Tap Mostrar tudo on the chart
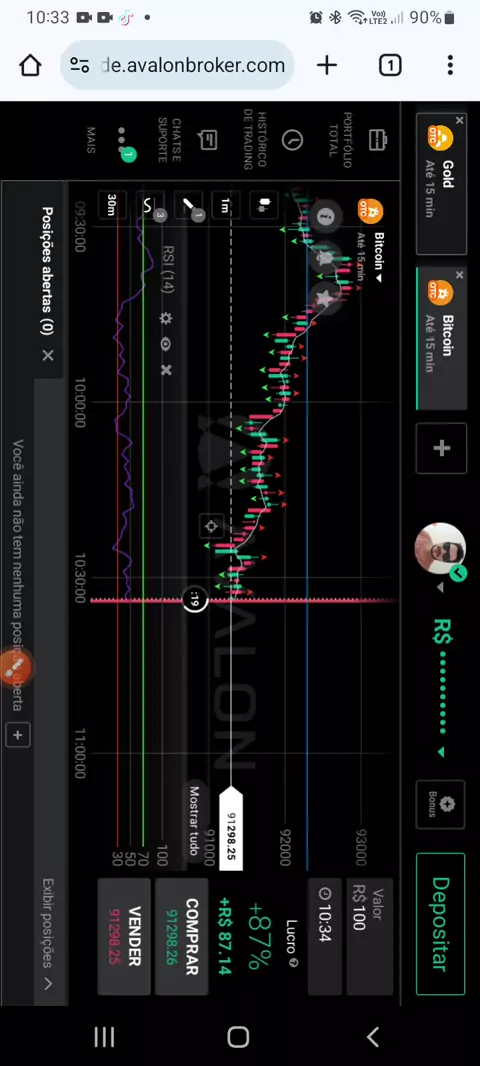This screenshot has height=1066, width=480. coord(194,821)
